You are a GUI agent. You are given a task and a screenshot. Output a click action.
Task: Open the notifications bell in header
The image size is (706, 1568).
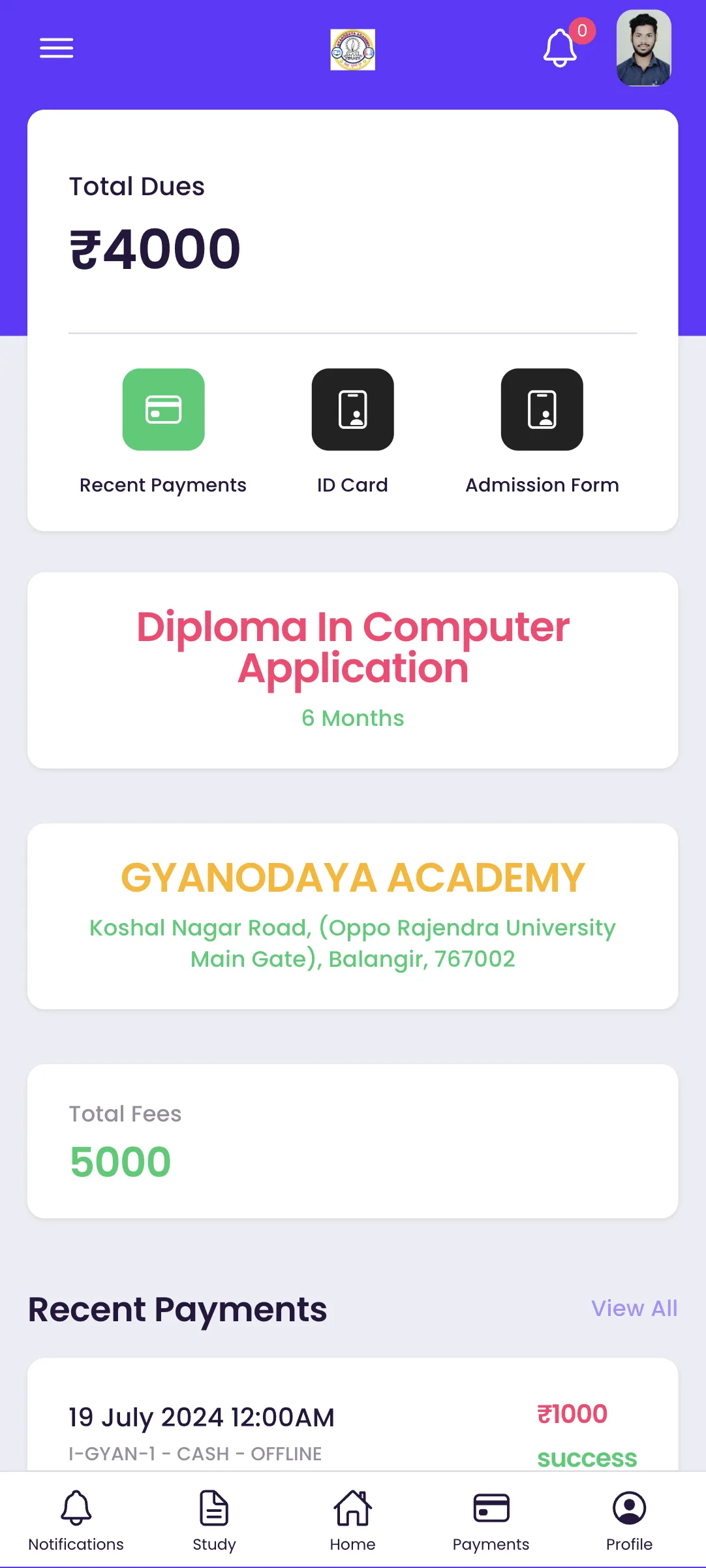tap(560, 48)
